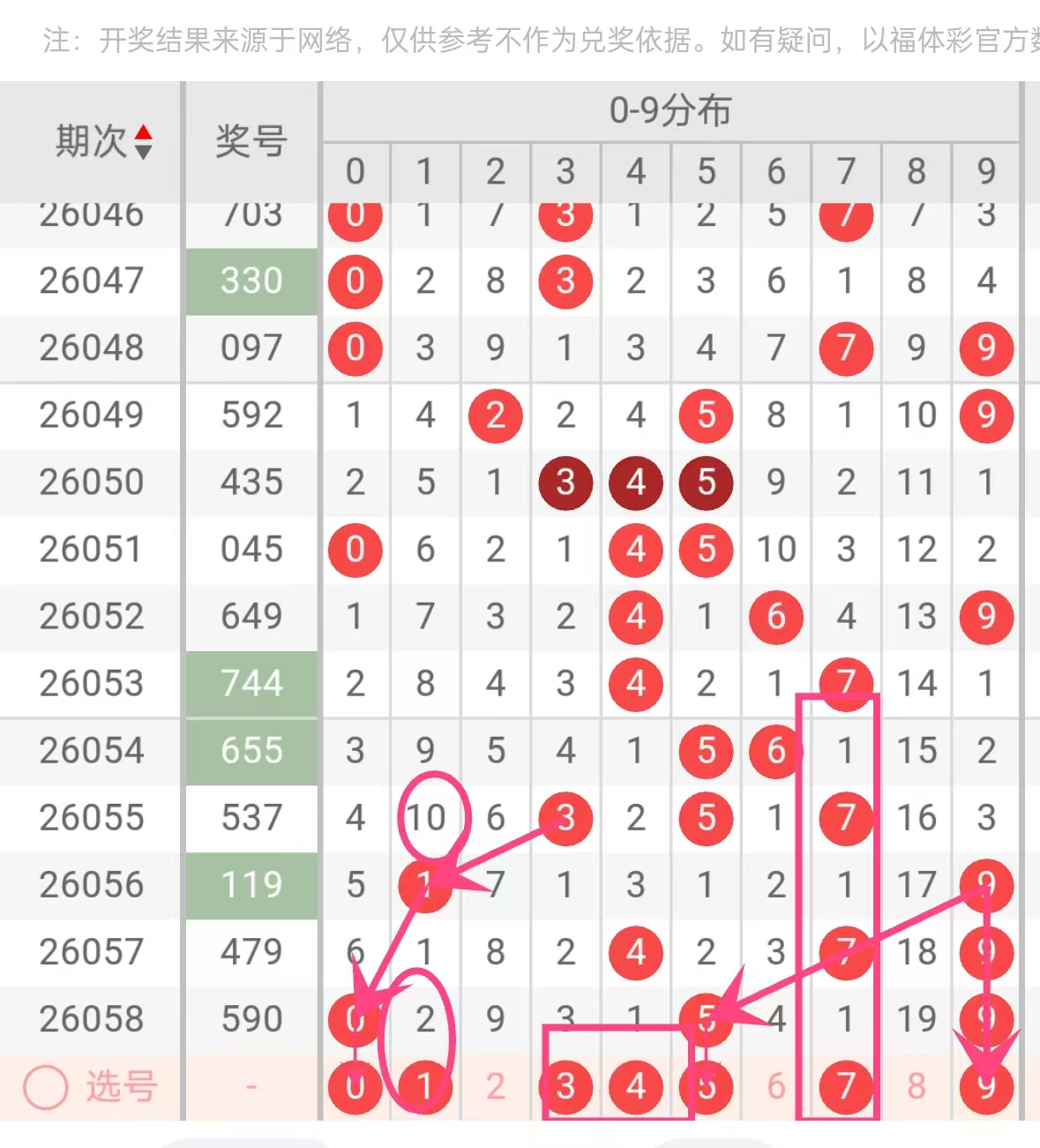Click the dark red 3 marker in row 26050
Viewport: 1040px width, 1148px height.
coord(565,483)
